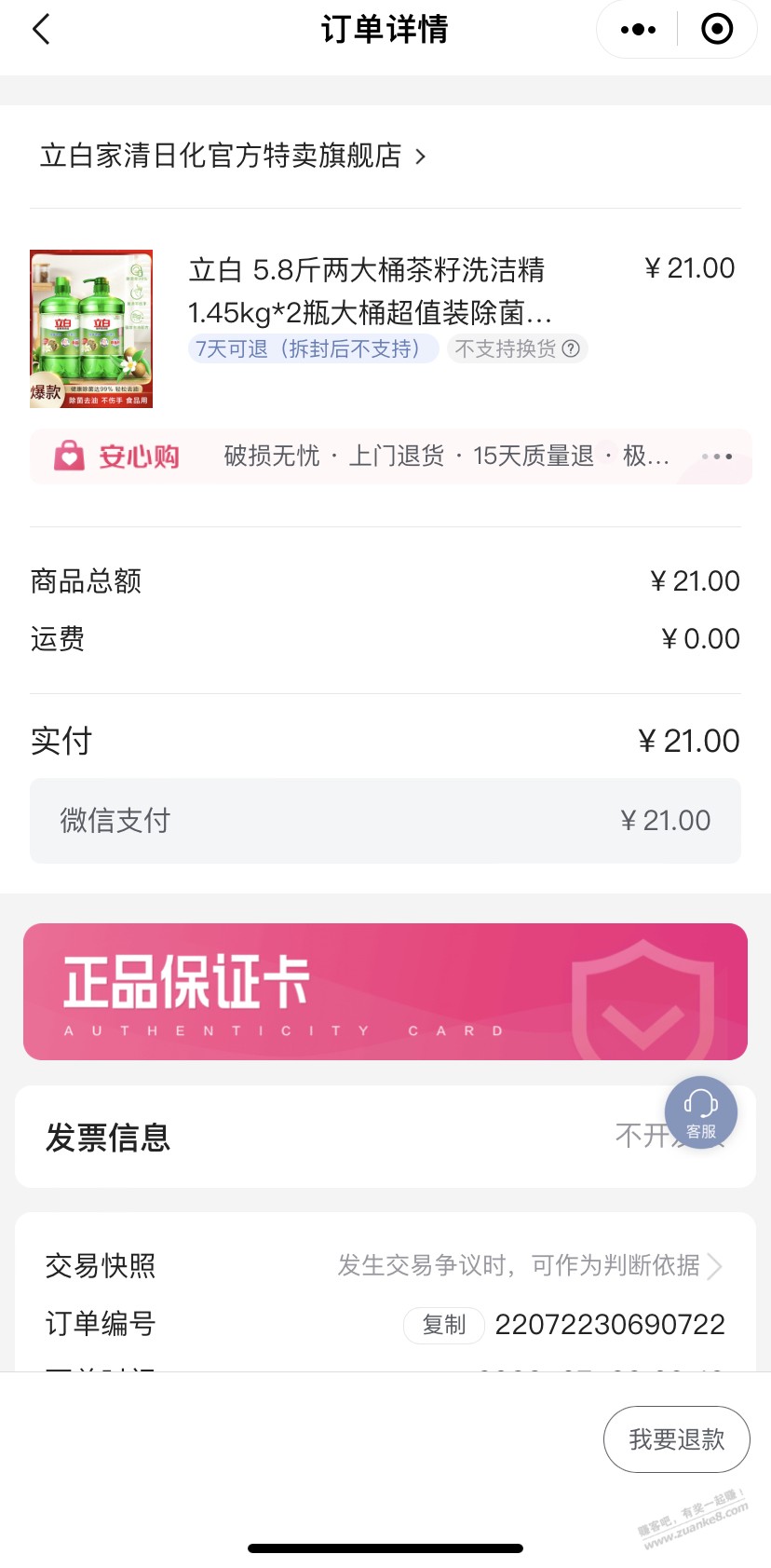Image resolution: width=771 pixels, height=1568 pixels.
Task: View the 交易快照 snapshot
Action: point(385,1265)
